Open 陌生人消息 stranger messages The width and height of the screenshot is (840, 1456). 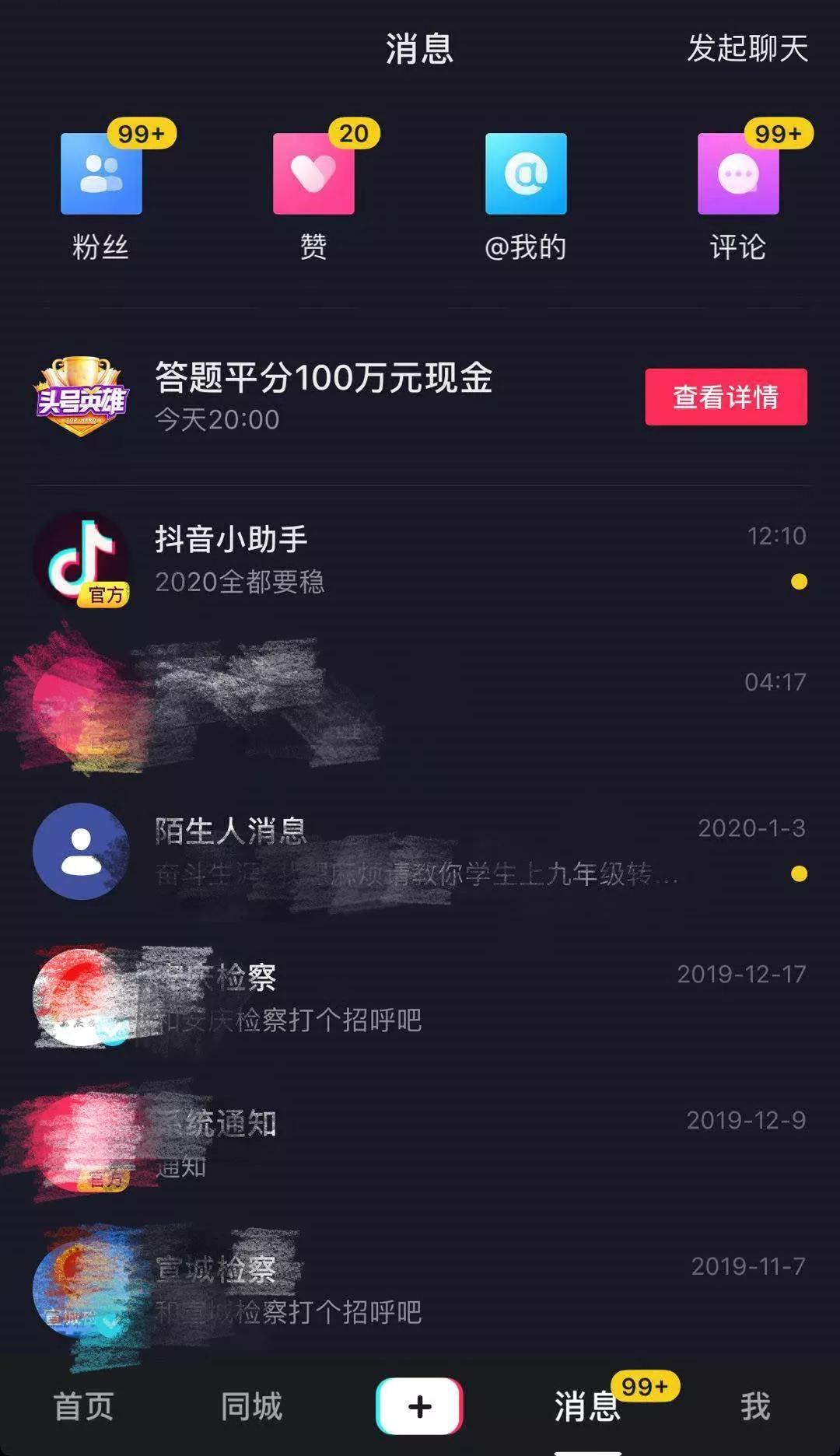click(420, 851)
